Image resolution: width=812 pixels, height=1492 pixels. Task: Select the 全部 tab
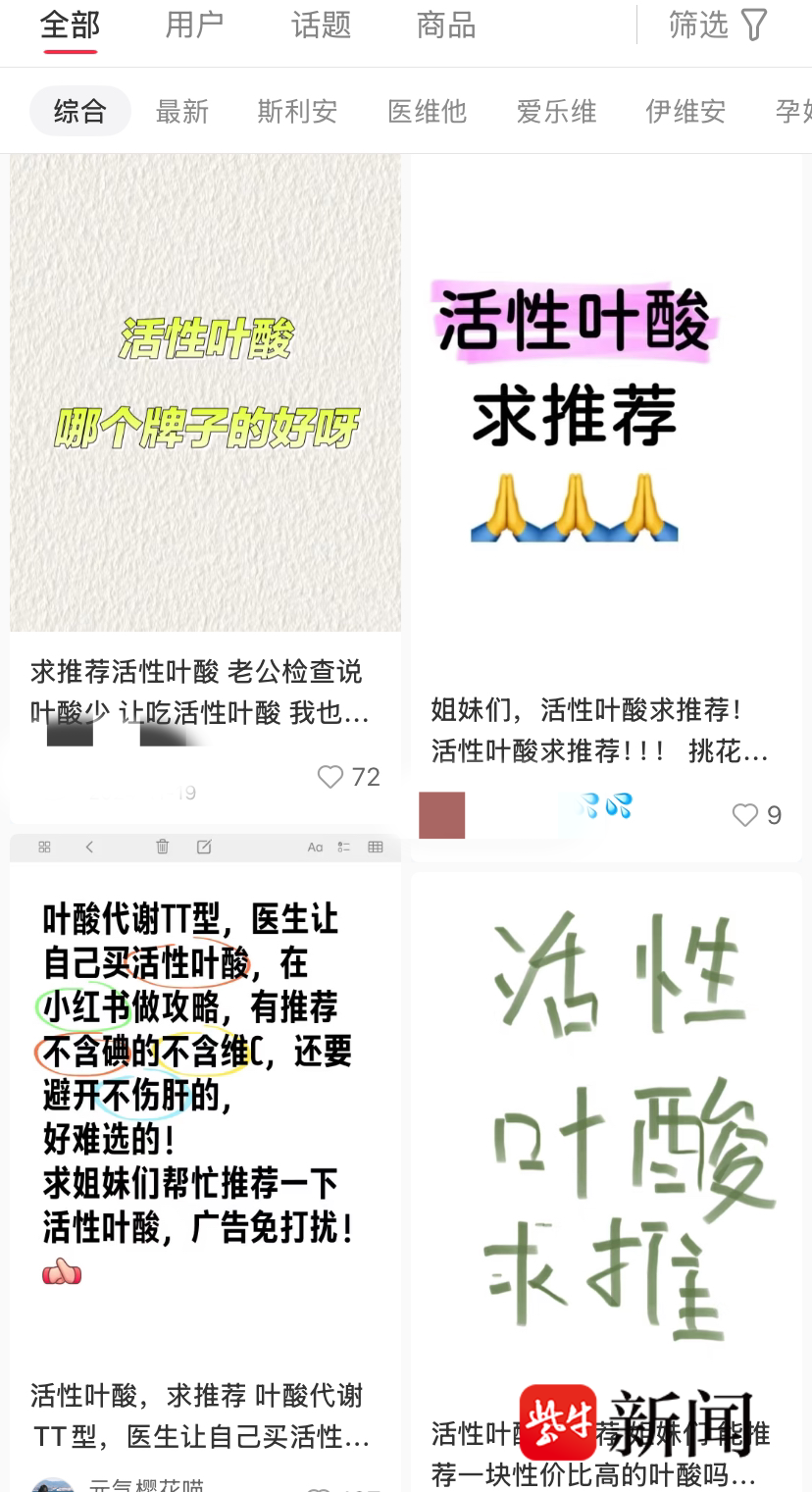click(70, 26)
